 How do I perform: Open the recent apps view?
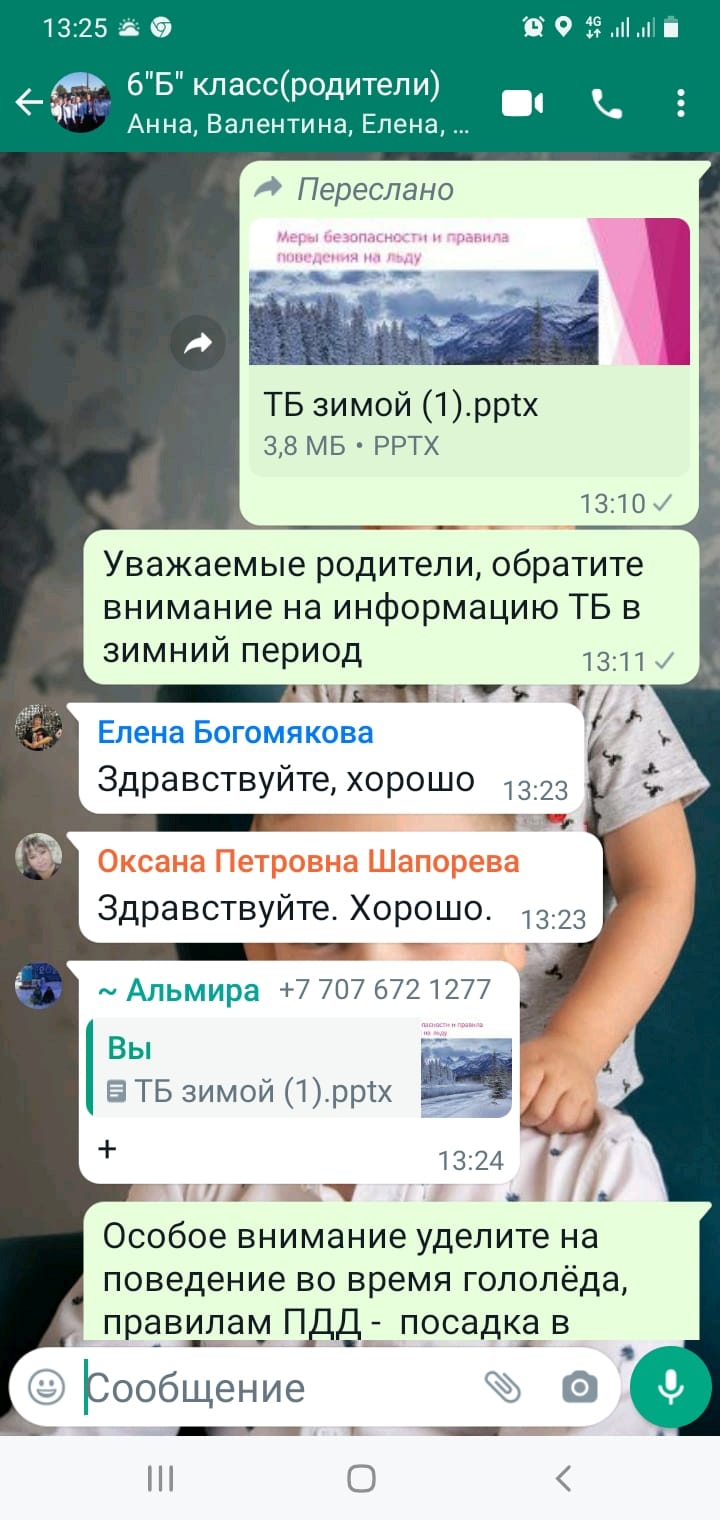160,1478
